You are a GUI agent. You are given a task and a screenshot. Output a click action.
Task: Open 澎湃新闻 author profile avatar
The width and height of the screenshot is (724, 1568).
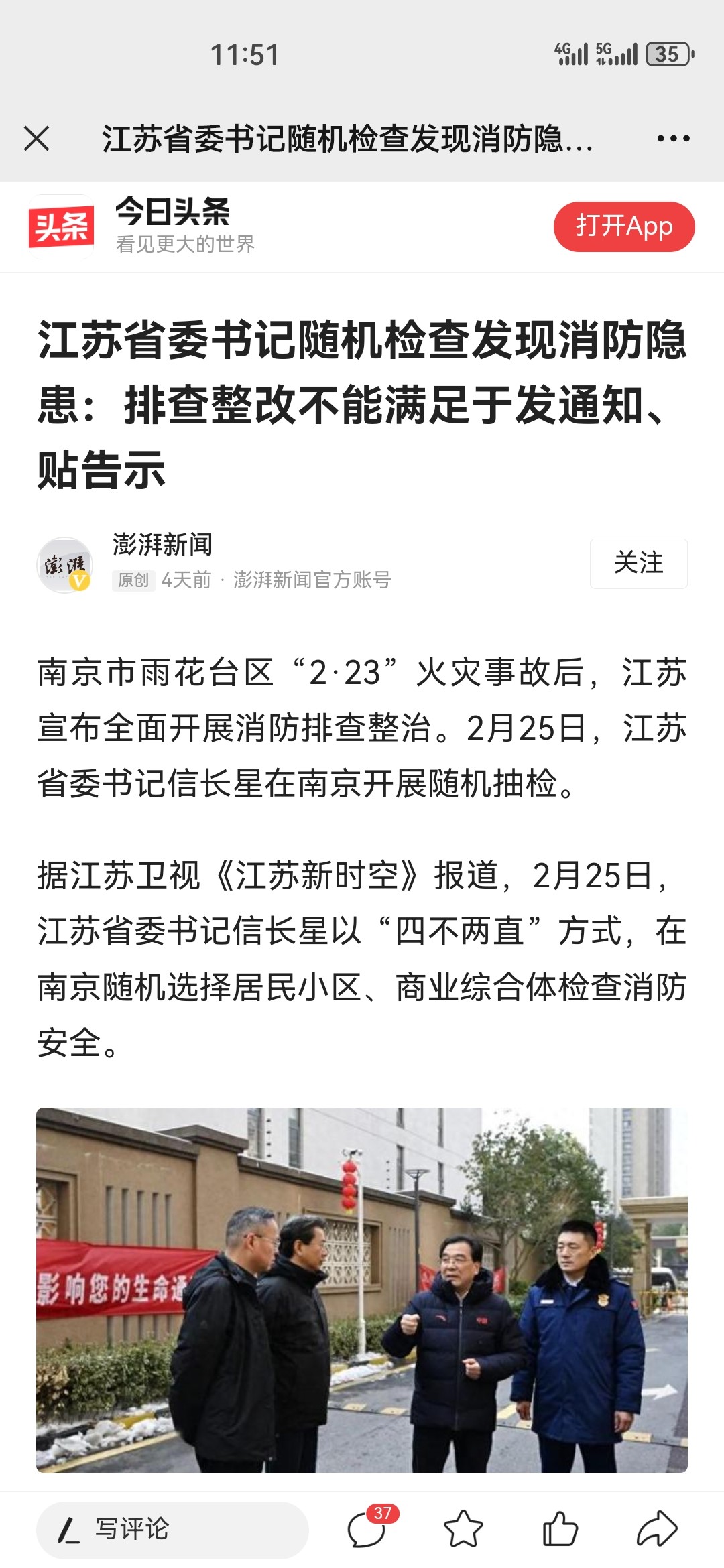coord(65,564)
